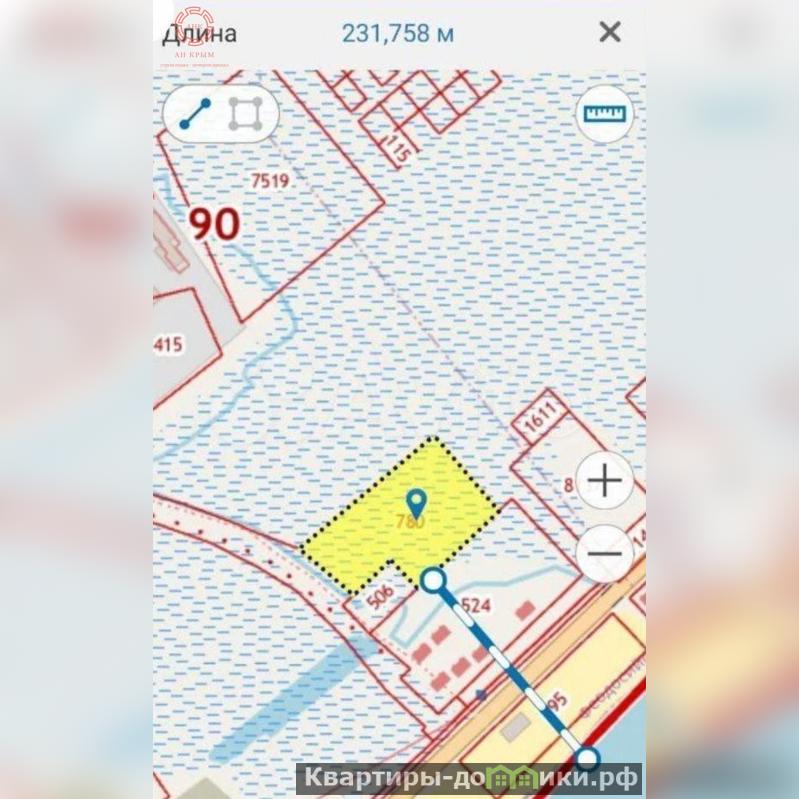799x799 pixels.
Task: Tap the ruler measurement tool button
Action: [606, 114]
